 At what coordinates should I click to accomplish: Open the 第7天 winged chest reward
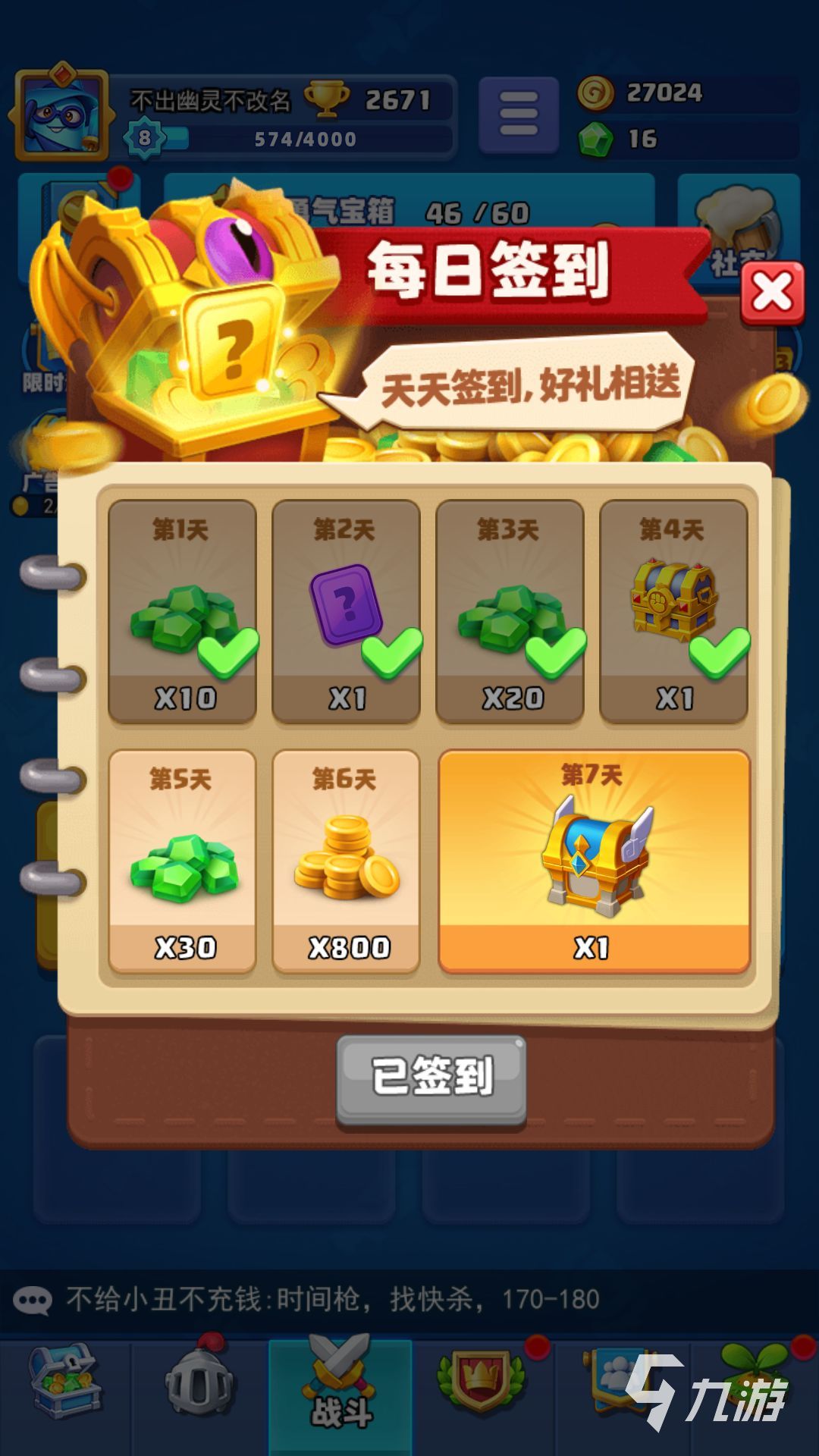pos(594,861)
